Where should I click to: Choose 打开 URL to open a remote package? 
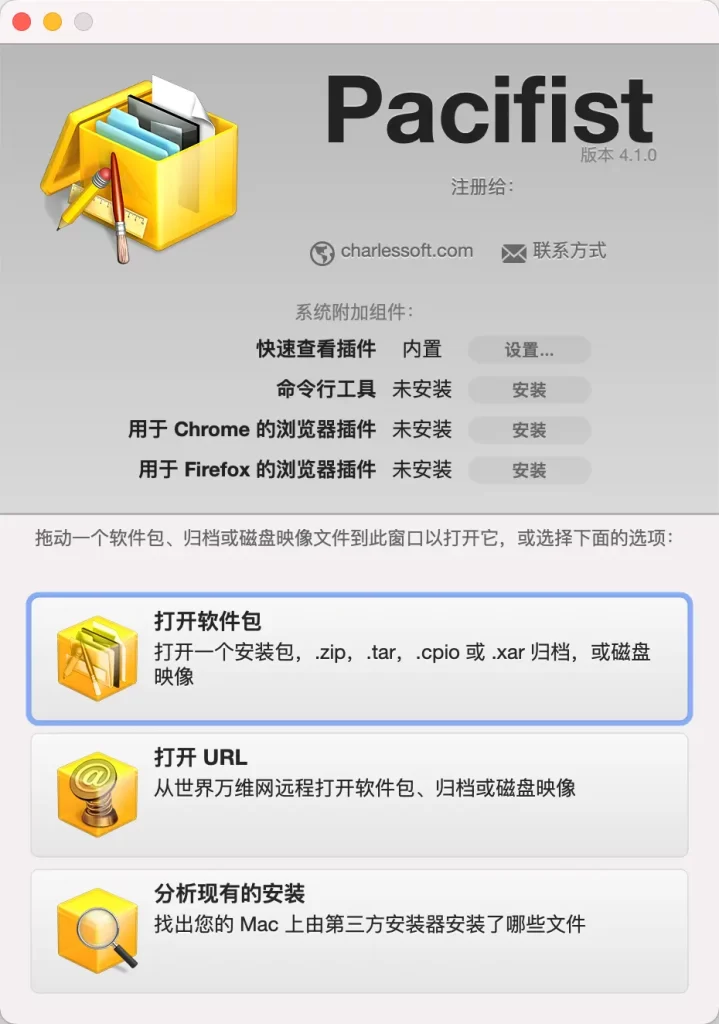point(359,794)
